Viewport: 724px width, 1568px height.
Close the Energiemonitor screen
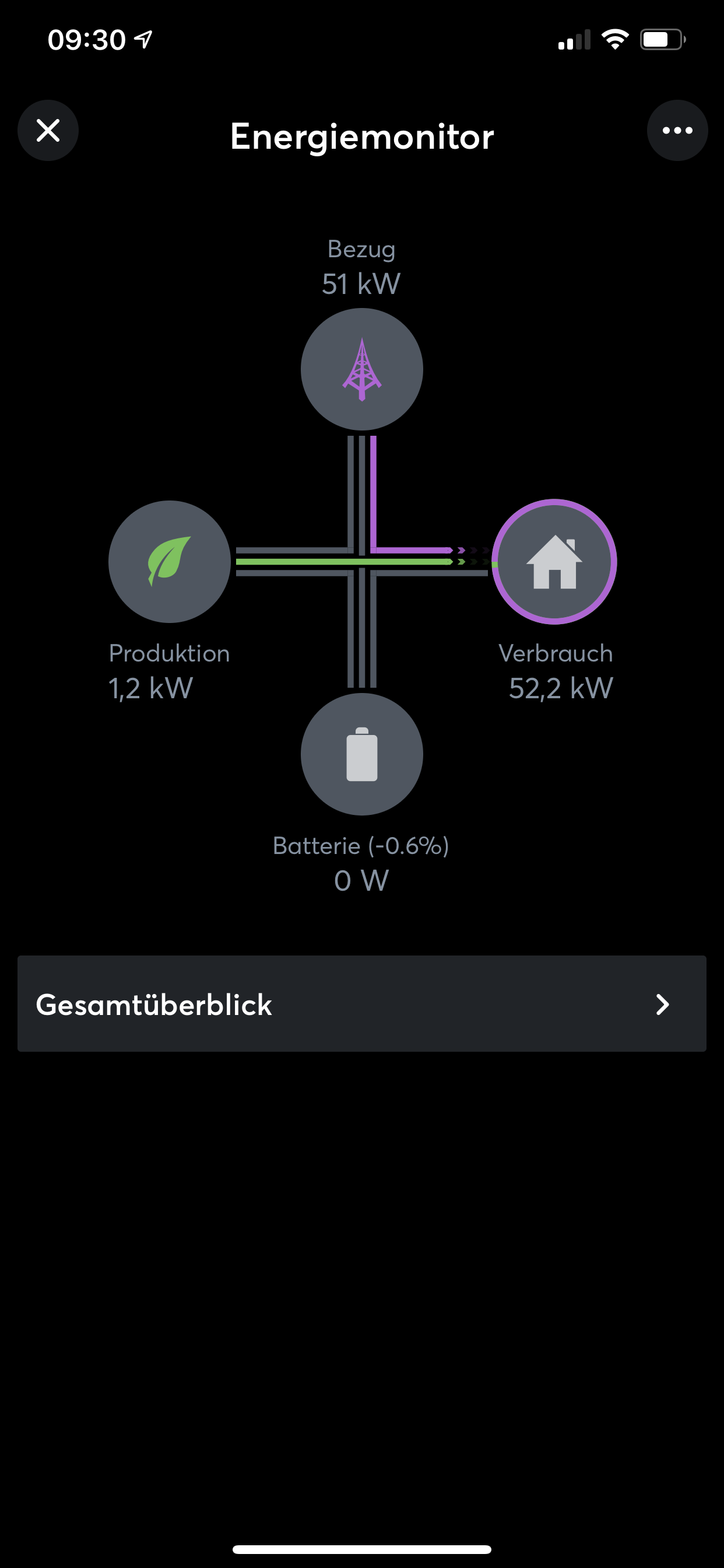(x=48, y=131)
